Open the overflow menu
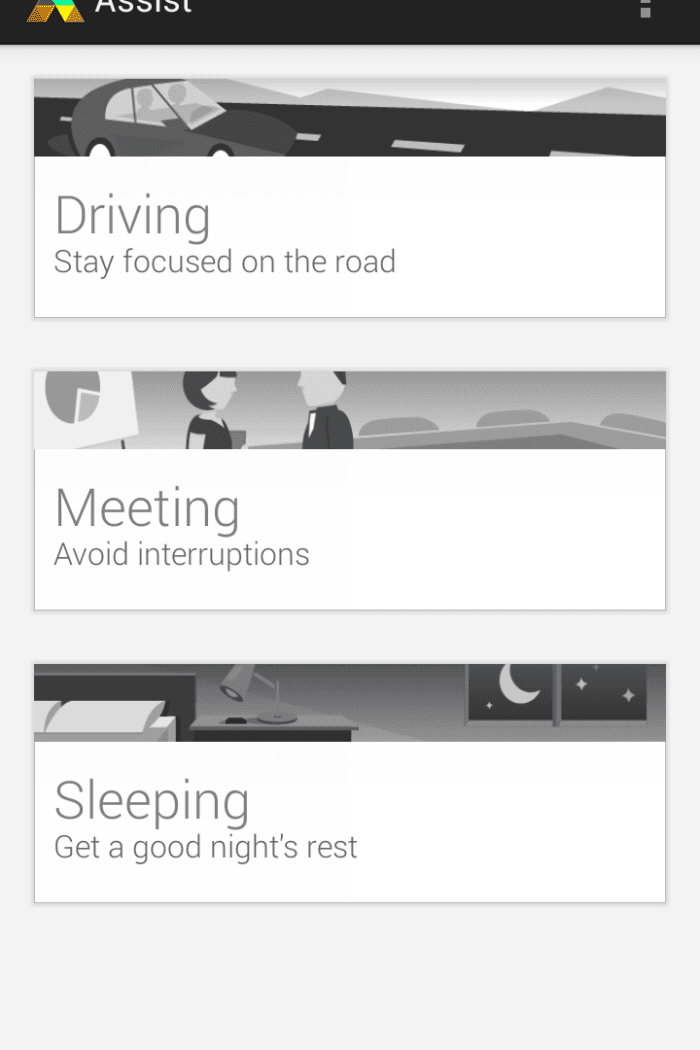Screen dimensions: 700x1050 (645, 10)
